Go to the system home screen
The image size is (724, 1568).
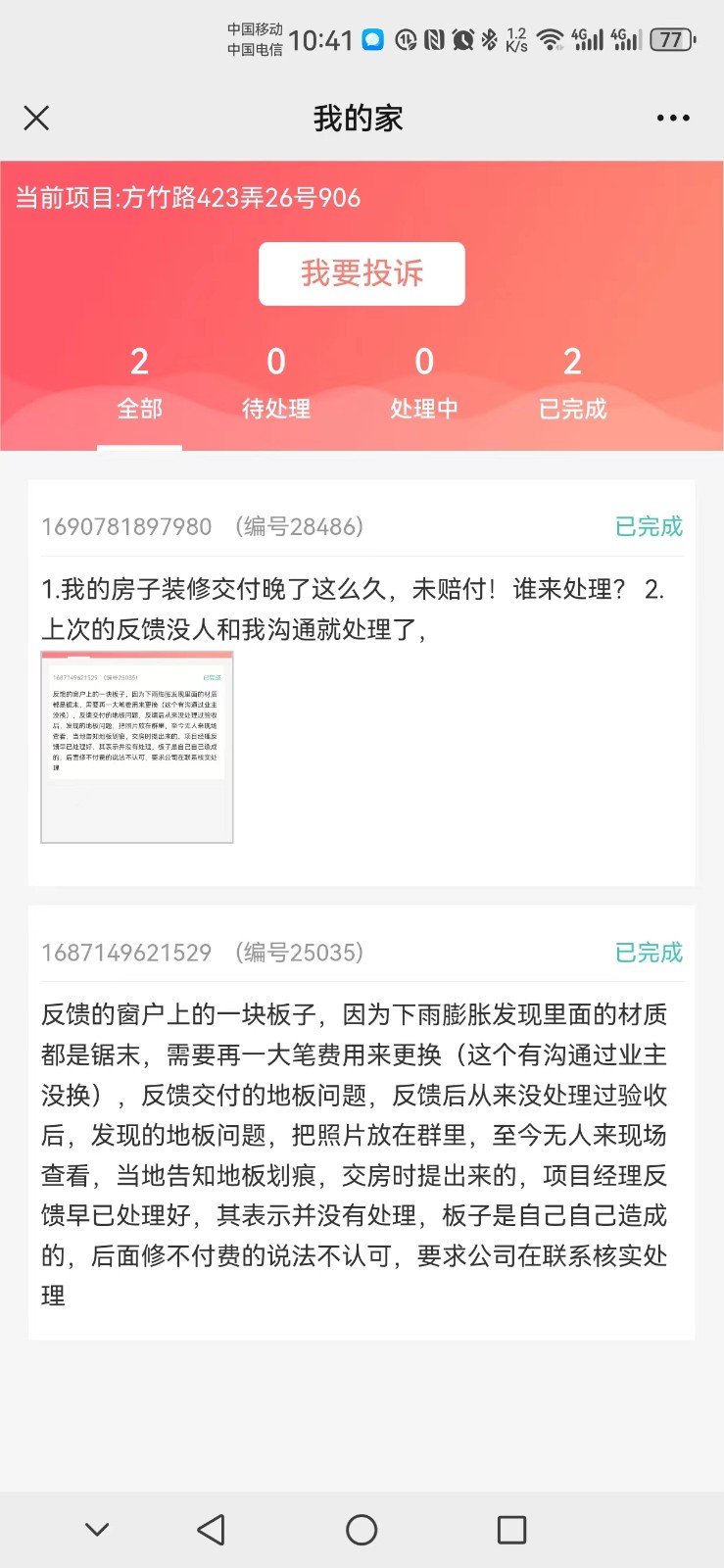[362, 1530]
